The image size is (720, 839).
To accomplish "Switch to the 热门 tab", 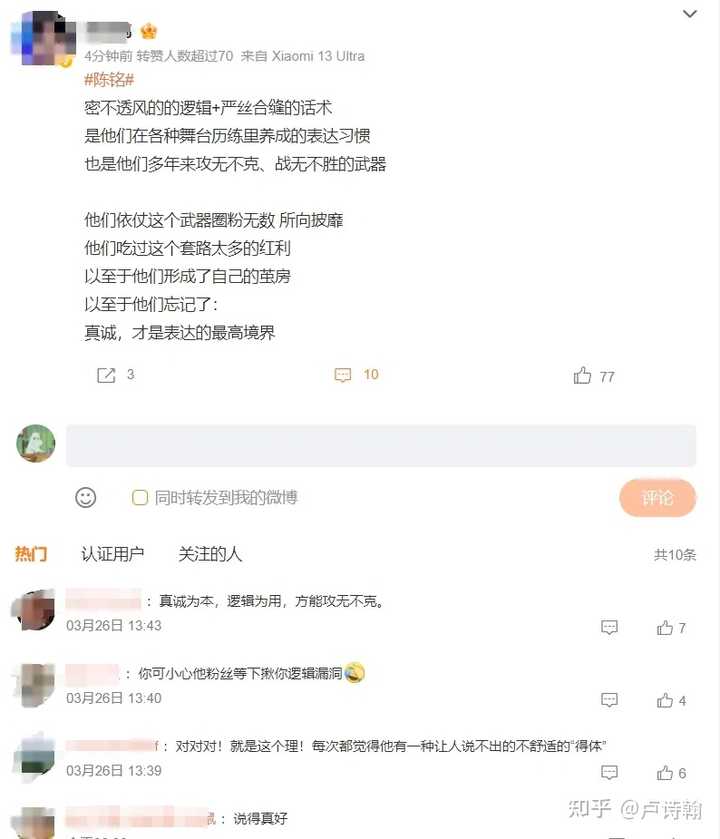I will pos(31,554).
